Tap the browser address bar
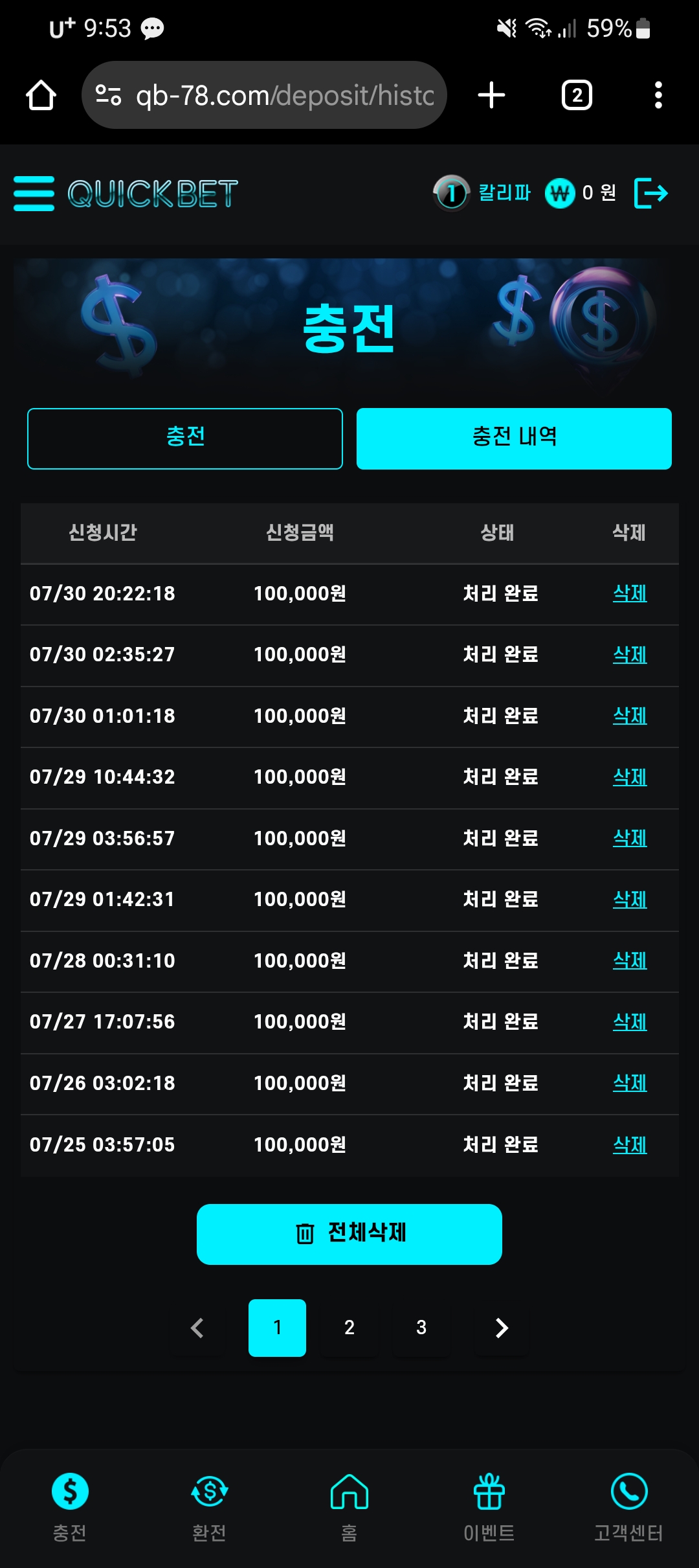This screenshot has width=699, height=1568. 272,95
